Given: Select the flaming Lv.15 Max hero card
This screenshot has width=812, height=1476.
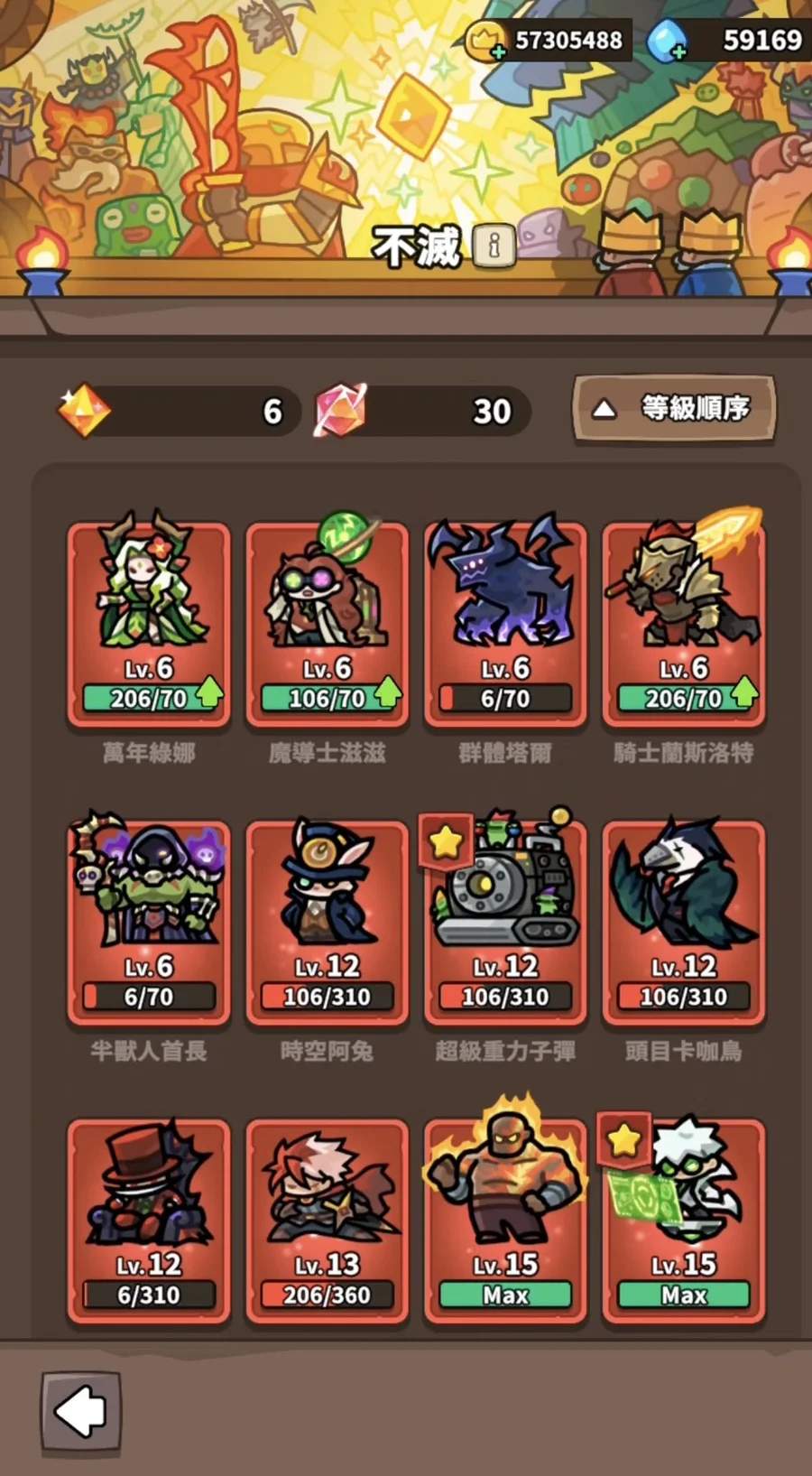Looking at the screenshot, I should (x=505, y=1221).
